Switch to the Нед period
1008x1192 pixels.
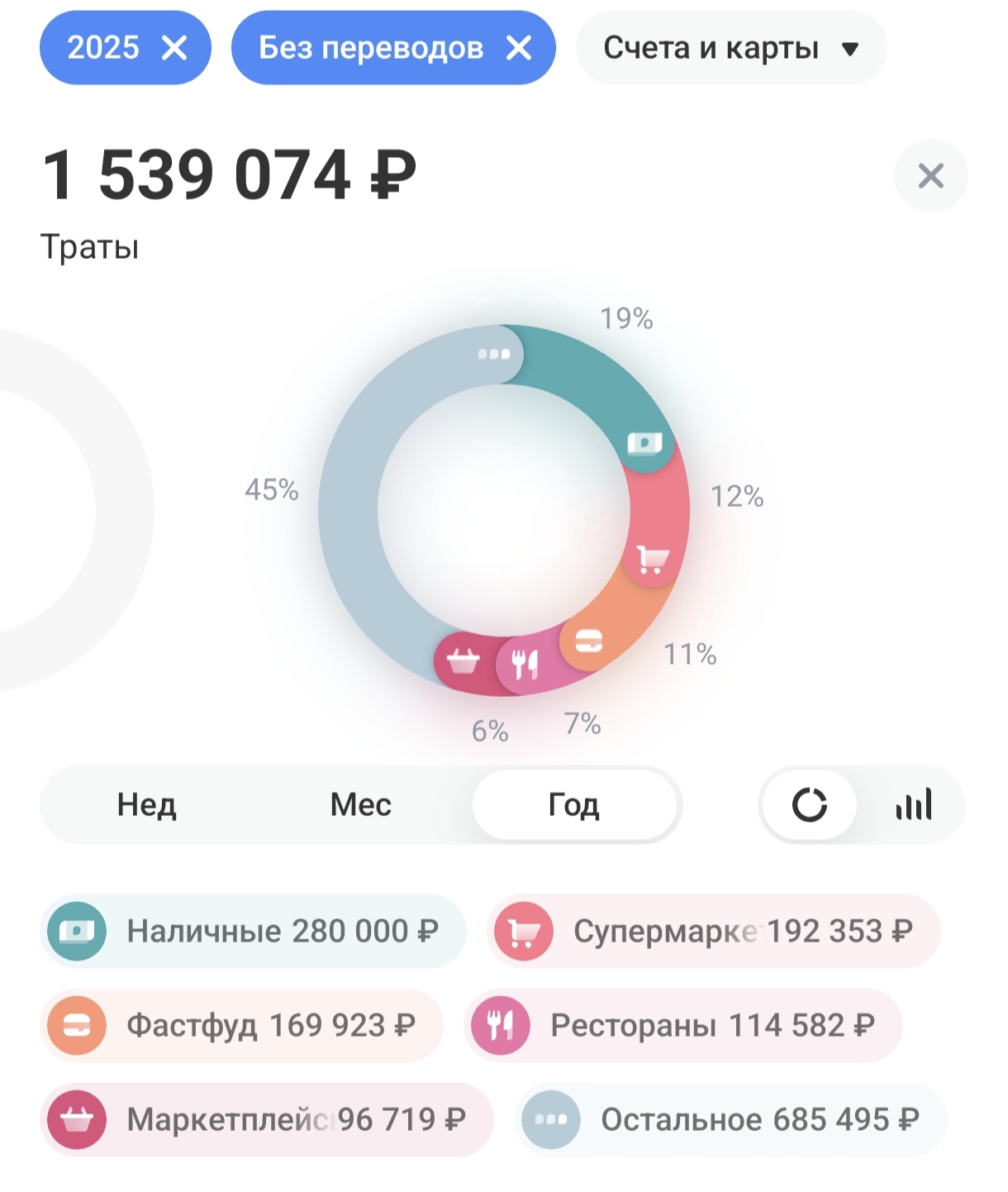tap(147, 804)
